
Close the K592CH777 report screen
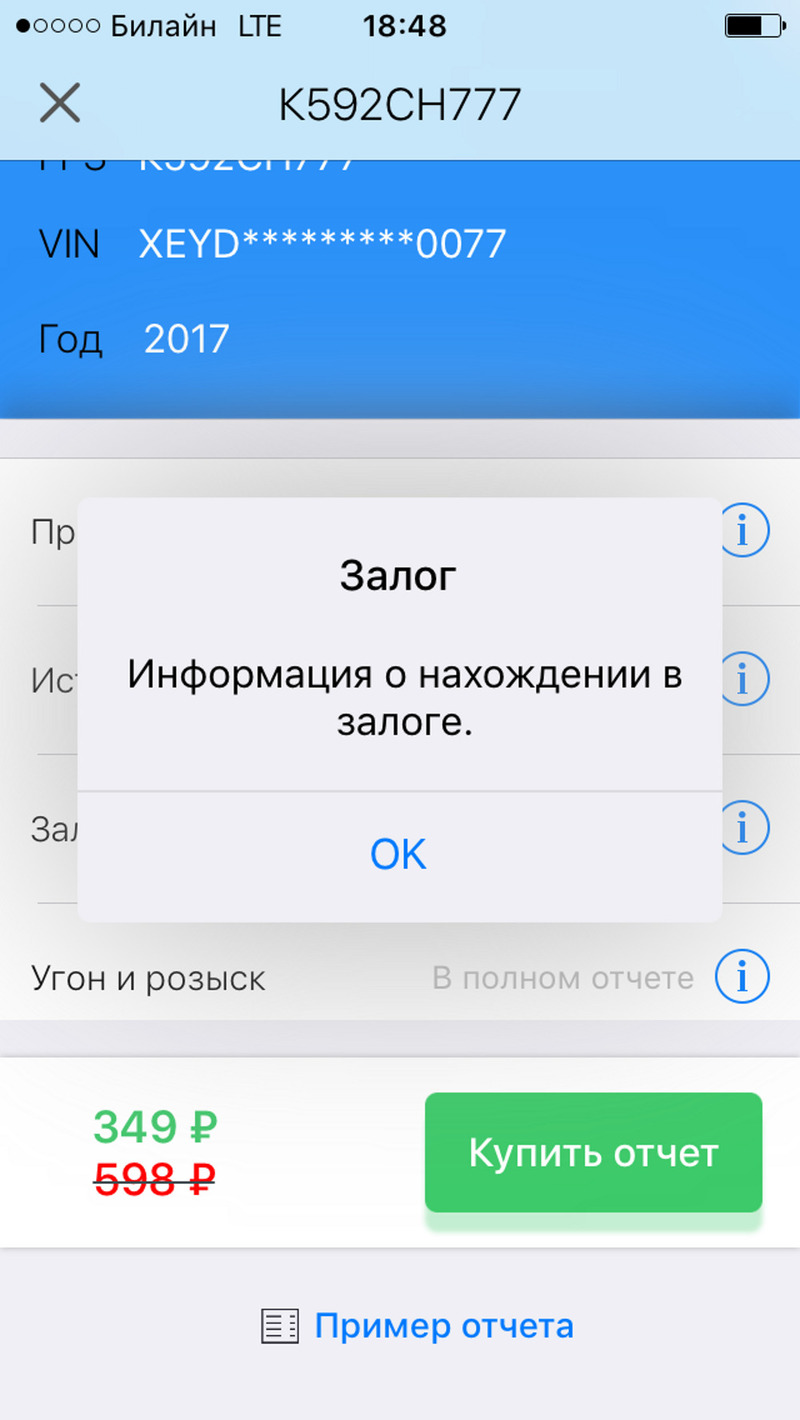pos(59,103)
